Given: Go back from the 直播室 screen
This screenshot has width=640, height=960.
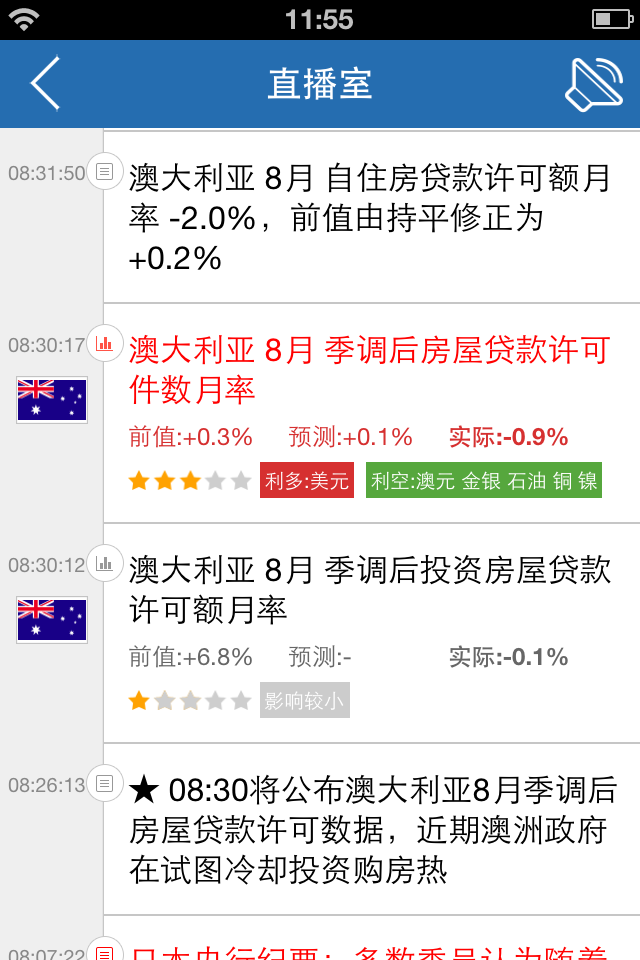Looking at the screenshot, I should pos(46,84).
